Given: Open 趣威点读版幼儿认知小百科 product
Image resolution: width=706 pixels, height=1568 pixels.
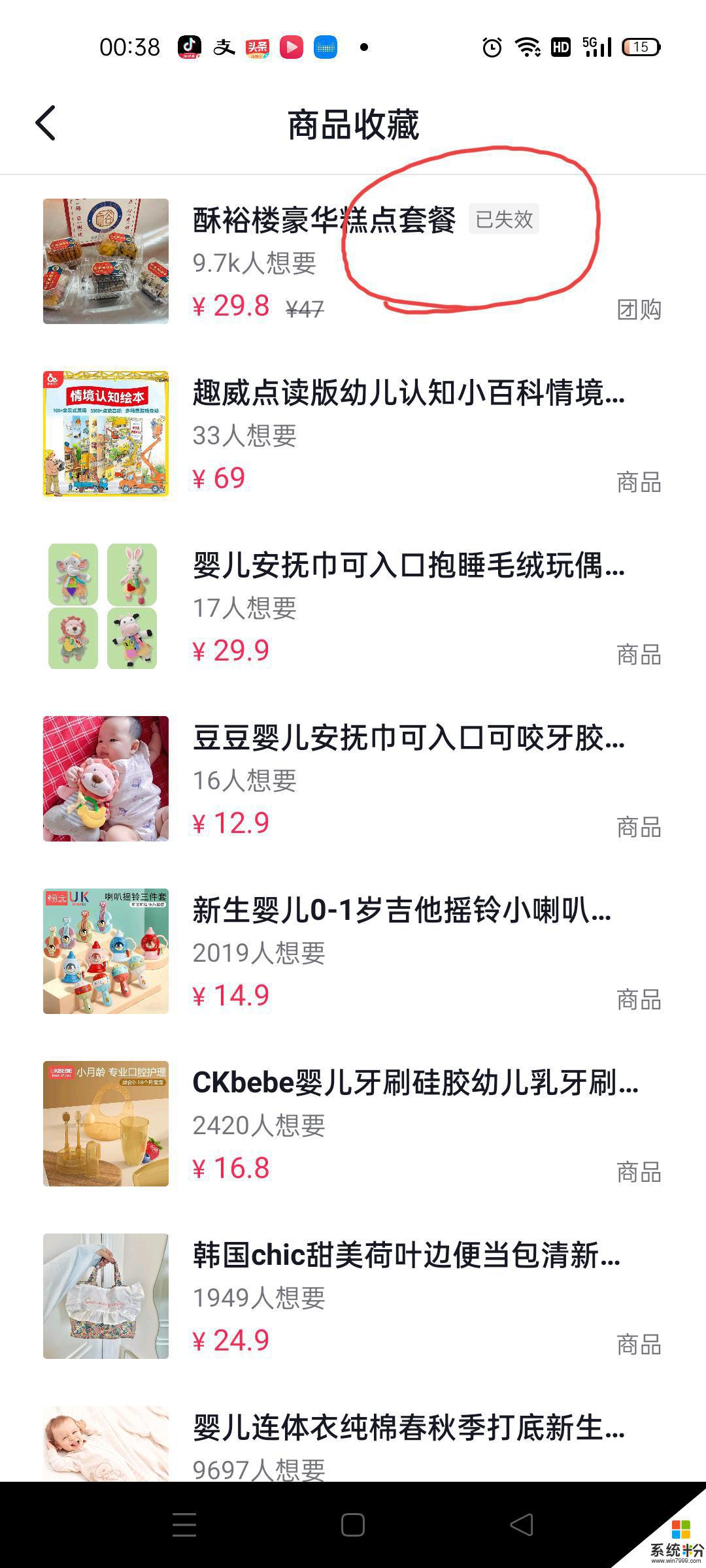Looking at the screenshot, I should click(408, 393).
